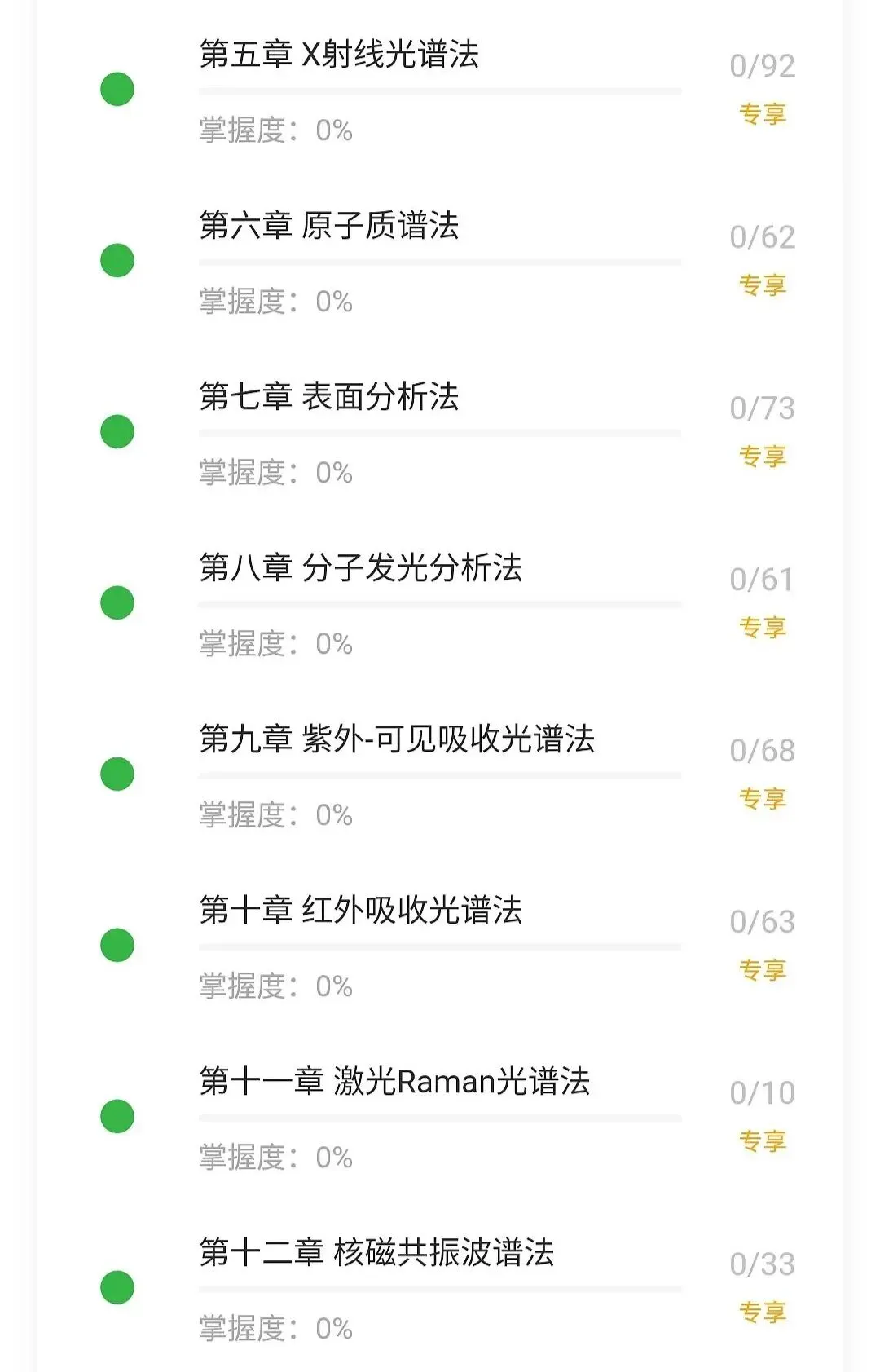This screenshot has height=1372, width=880.
Task: Enter 第八章 分子发光分析法 practice
Action: coord(361,568)
